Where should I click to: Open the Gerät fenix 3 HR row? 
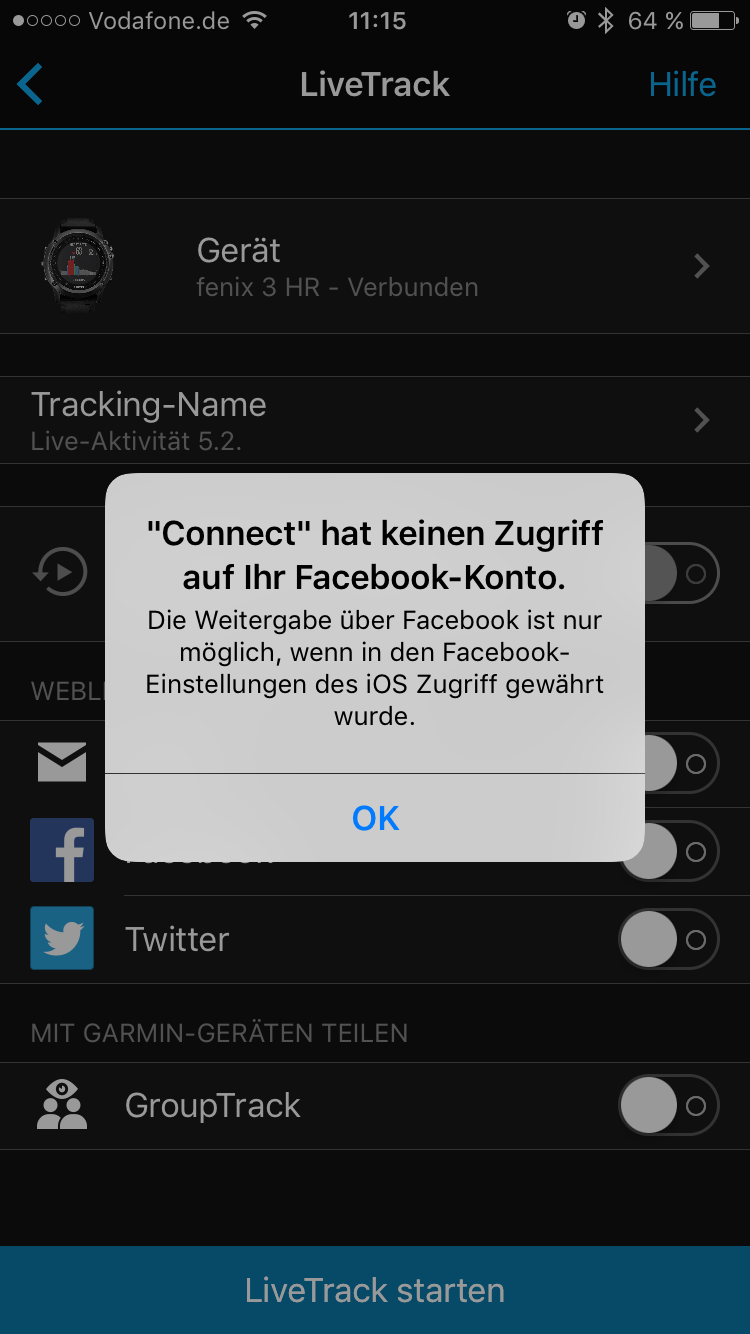(375, 266)
